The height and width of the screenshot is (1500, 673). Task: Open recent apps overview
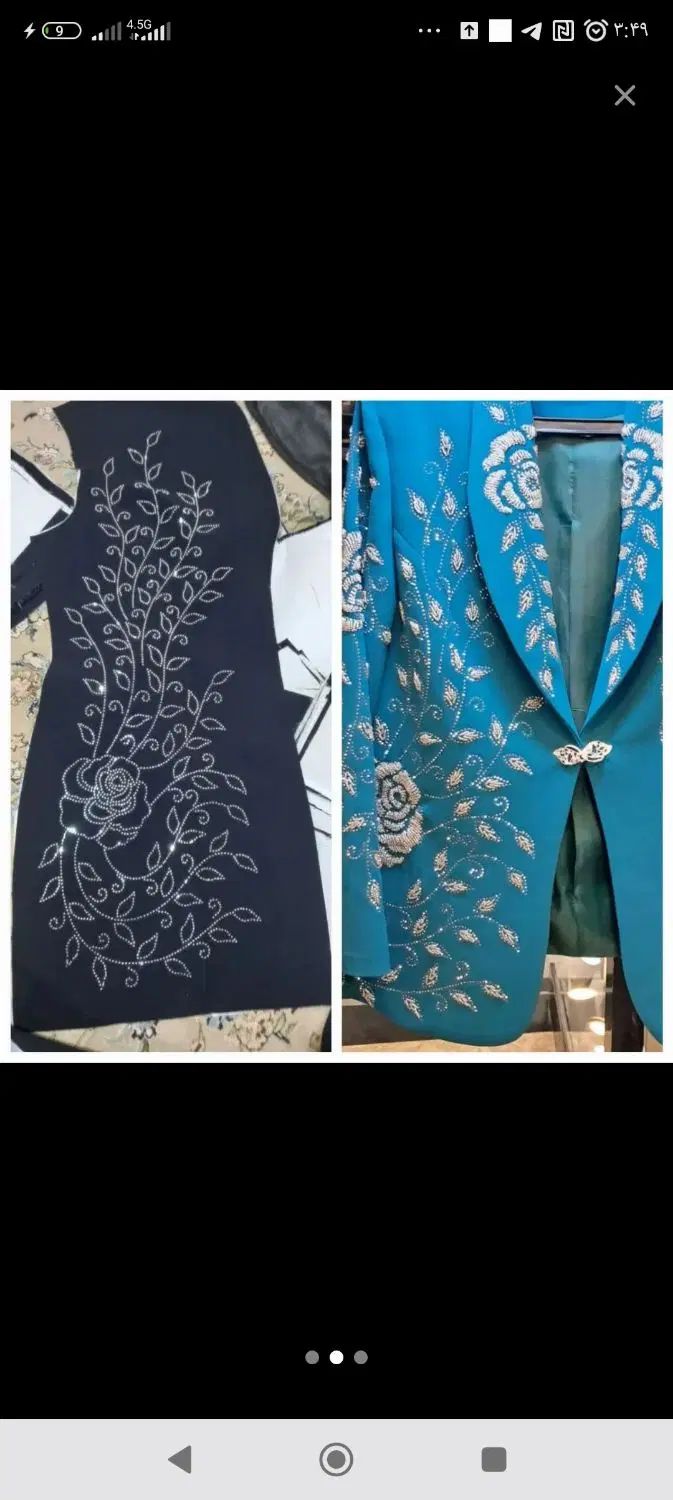pyautogui.click(x=493, y=1459)
